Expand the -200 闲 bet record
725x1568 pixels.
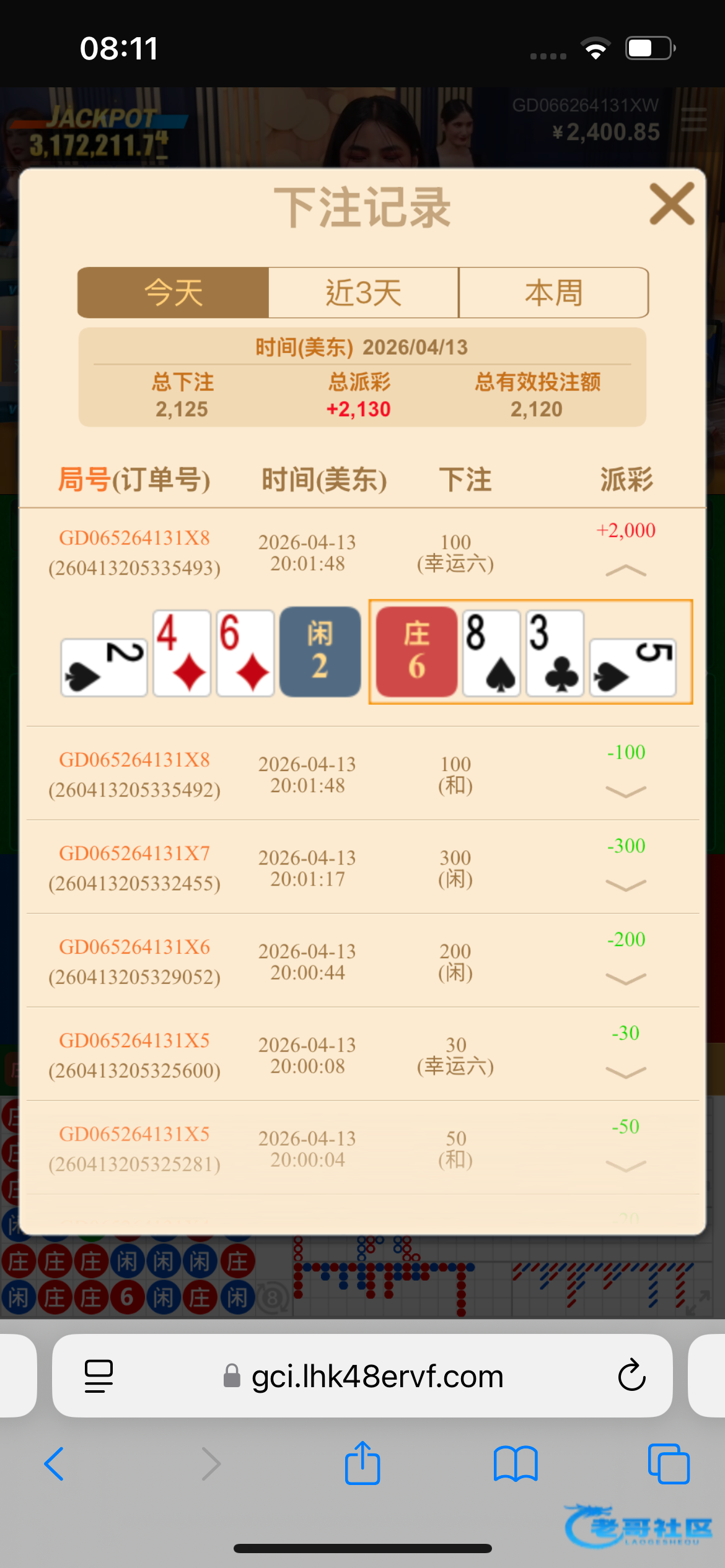[625, 978]
